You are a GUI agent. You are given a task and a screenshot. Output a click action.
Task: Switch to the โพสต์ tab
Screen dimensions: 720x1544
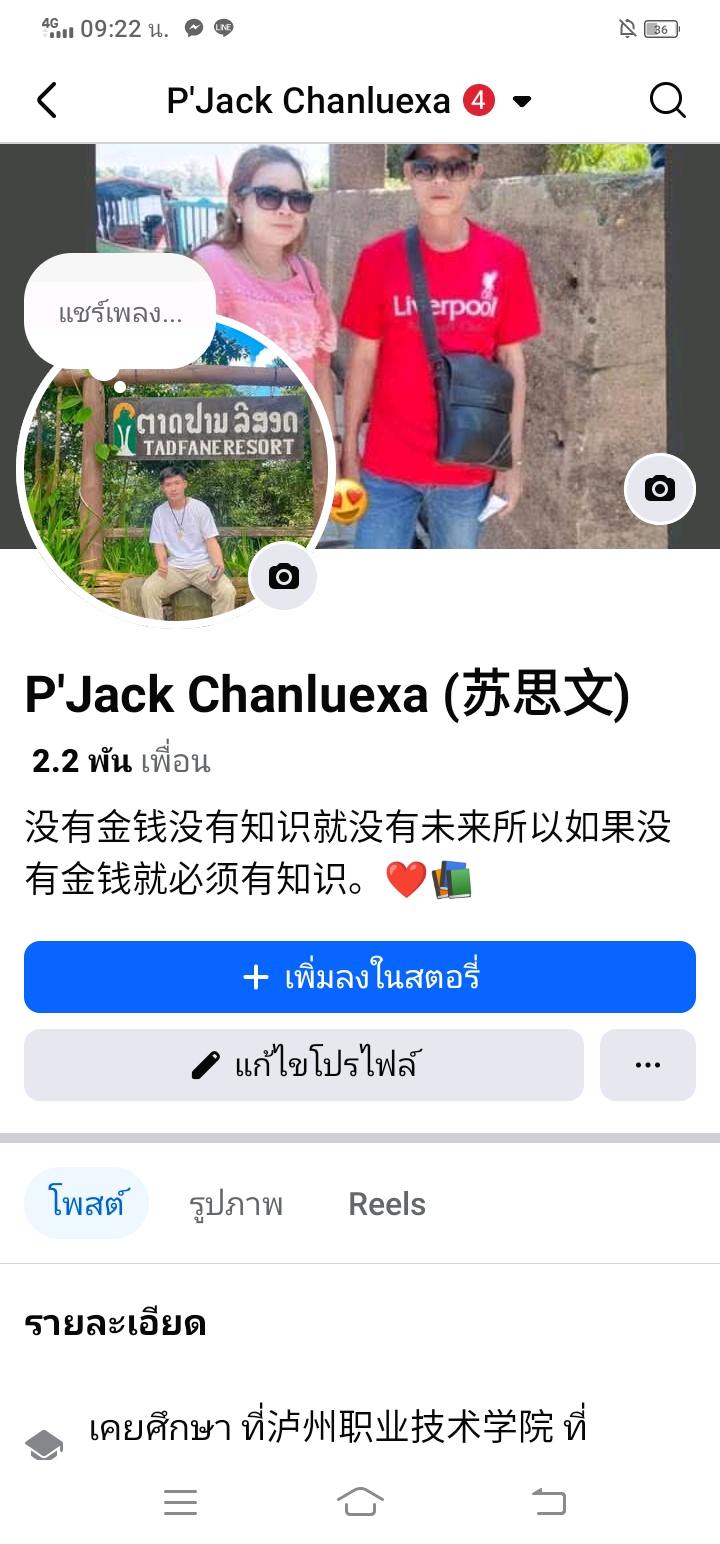click(x=87, y=1203)
